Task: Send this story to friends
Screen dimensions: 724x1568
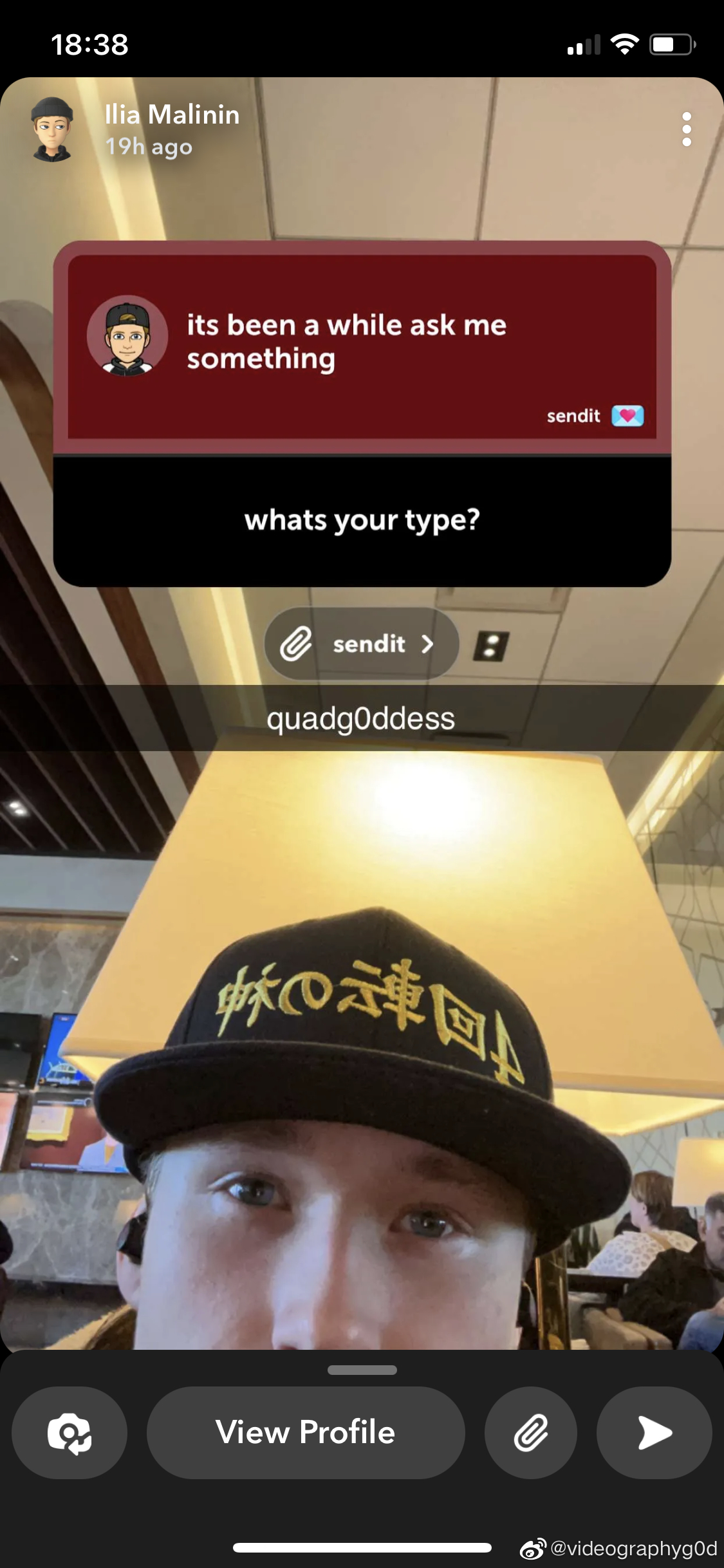Action: [x=654, y=1432]
